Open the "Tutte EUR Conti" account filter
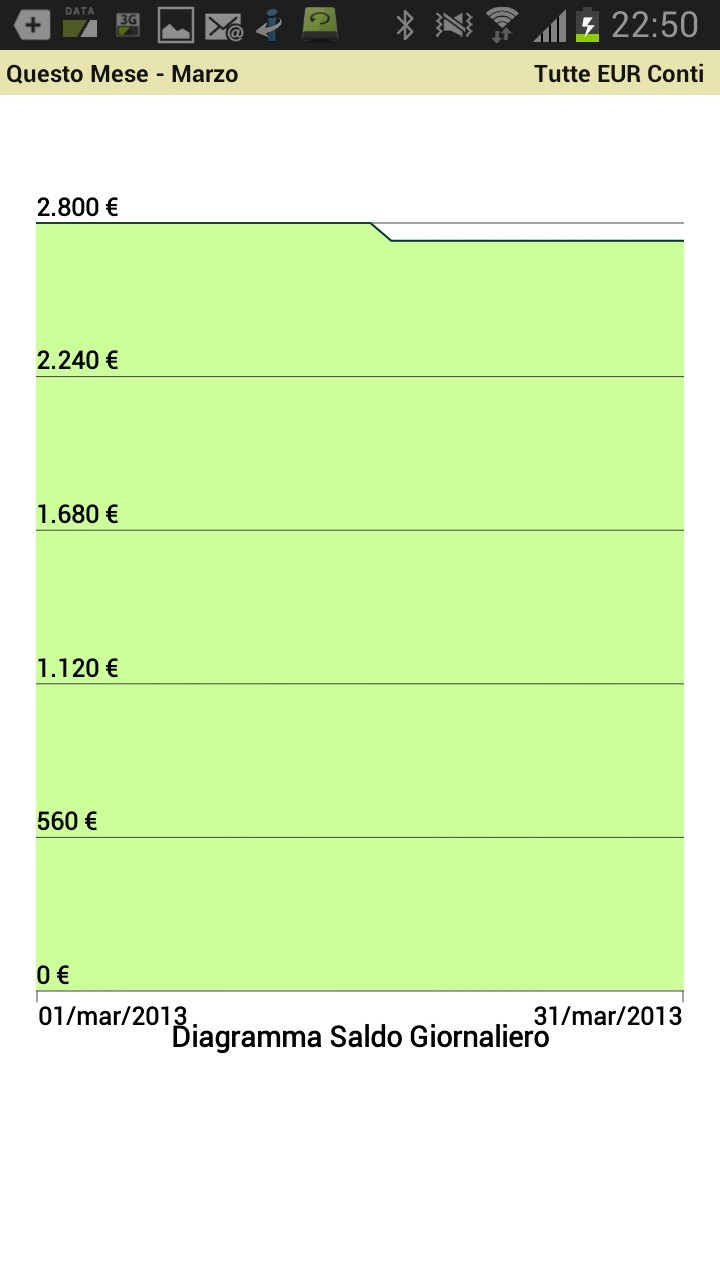This screenshot has height=1280, width=720. click(619, 74)
